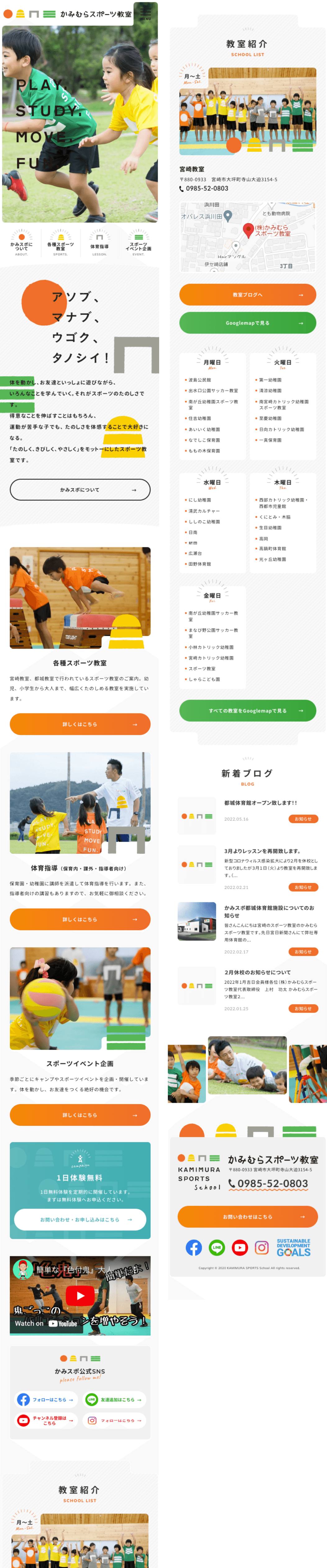The height and width of the screenshot is (1568, 327).
Task: Subscribe via チャンネル登録はこちら
Action: tap(46, 1420)
